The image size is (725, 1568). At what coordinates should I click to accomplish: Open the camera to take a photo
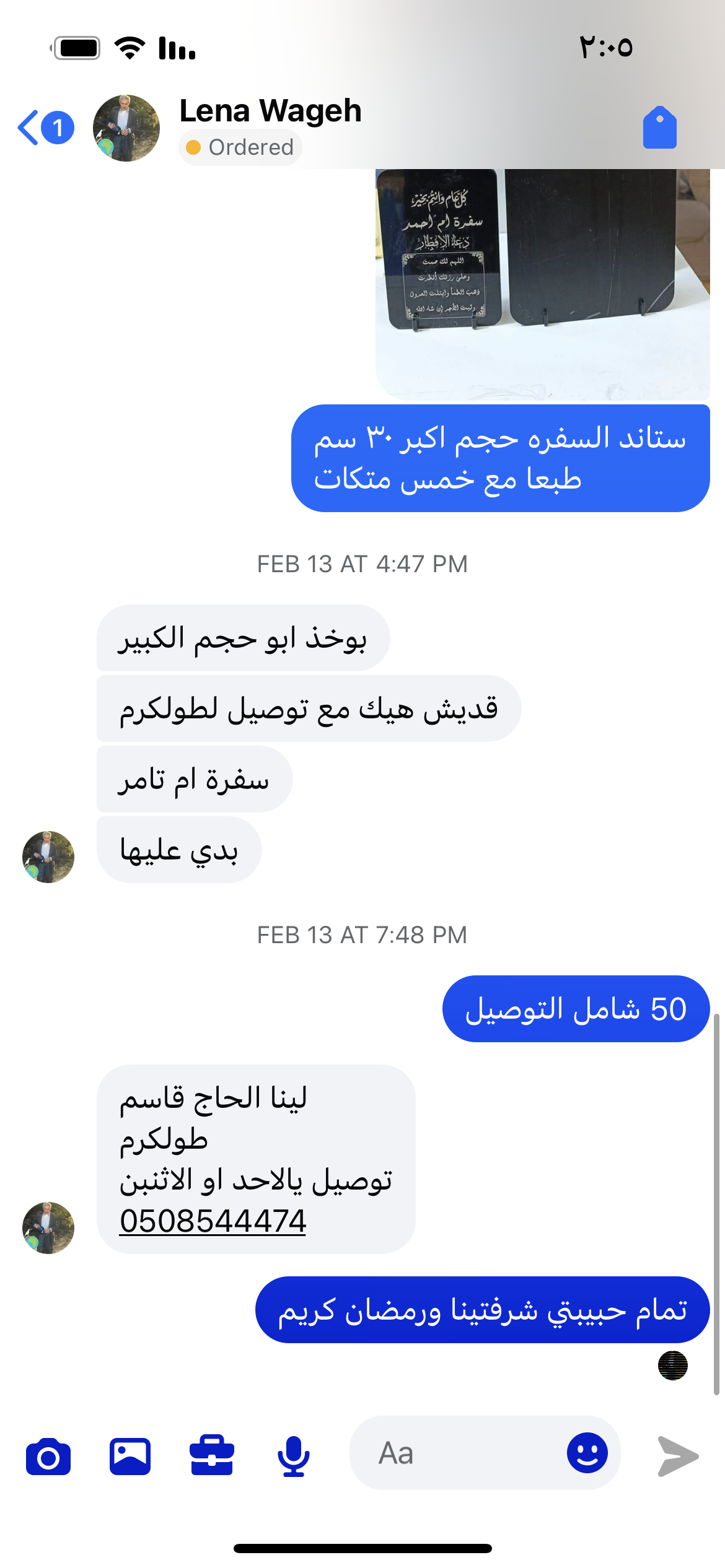tap(48, 1457)
